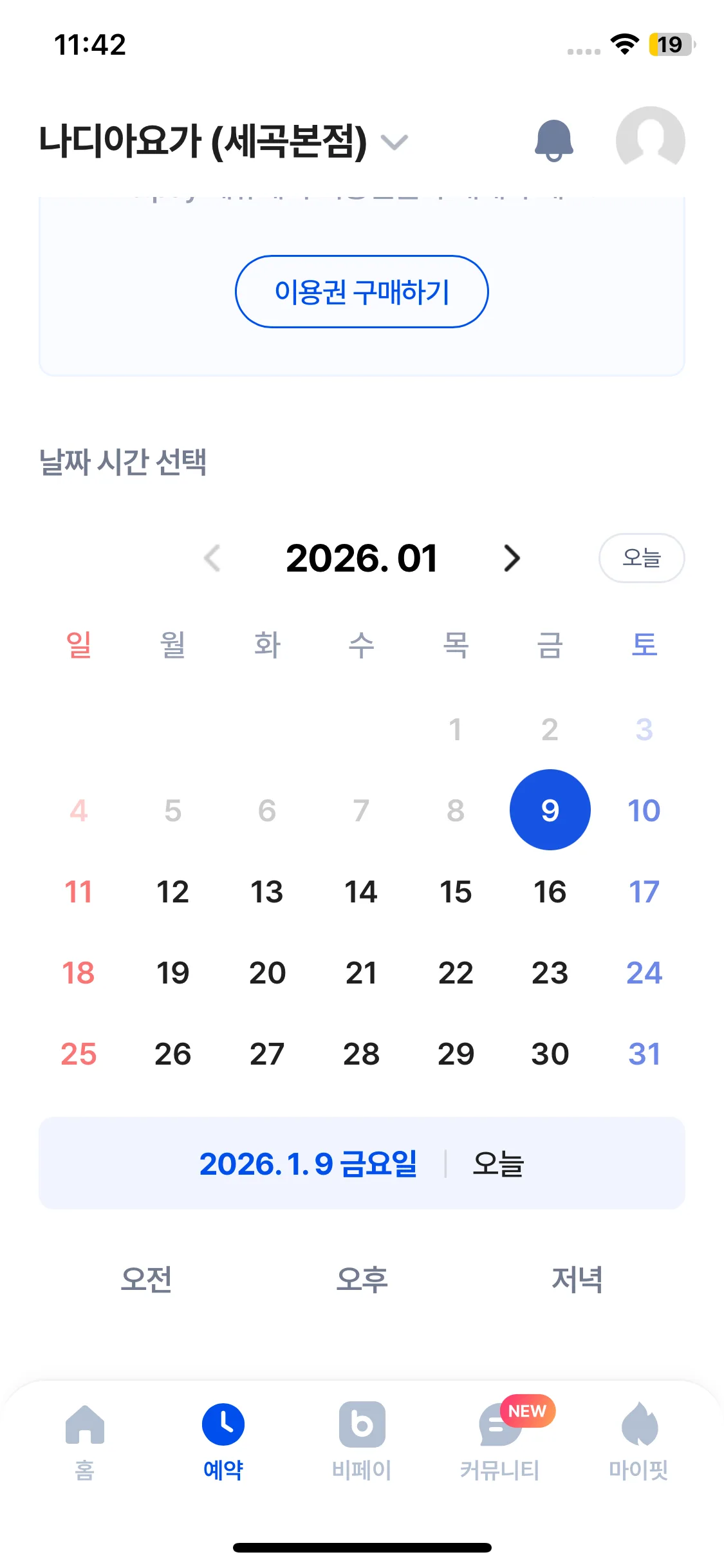Select Saturday the 24th
The height and width of the screenshot is (1568, 724).
tap(644, 973)
